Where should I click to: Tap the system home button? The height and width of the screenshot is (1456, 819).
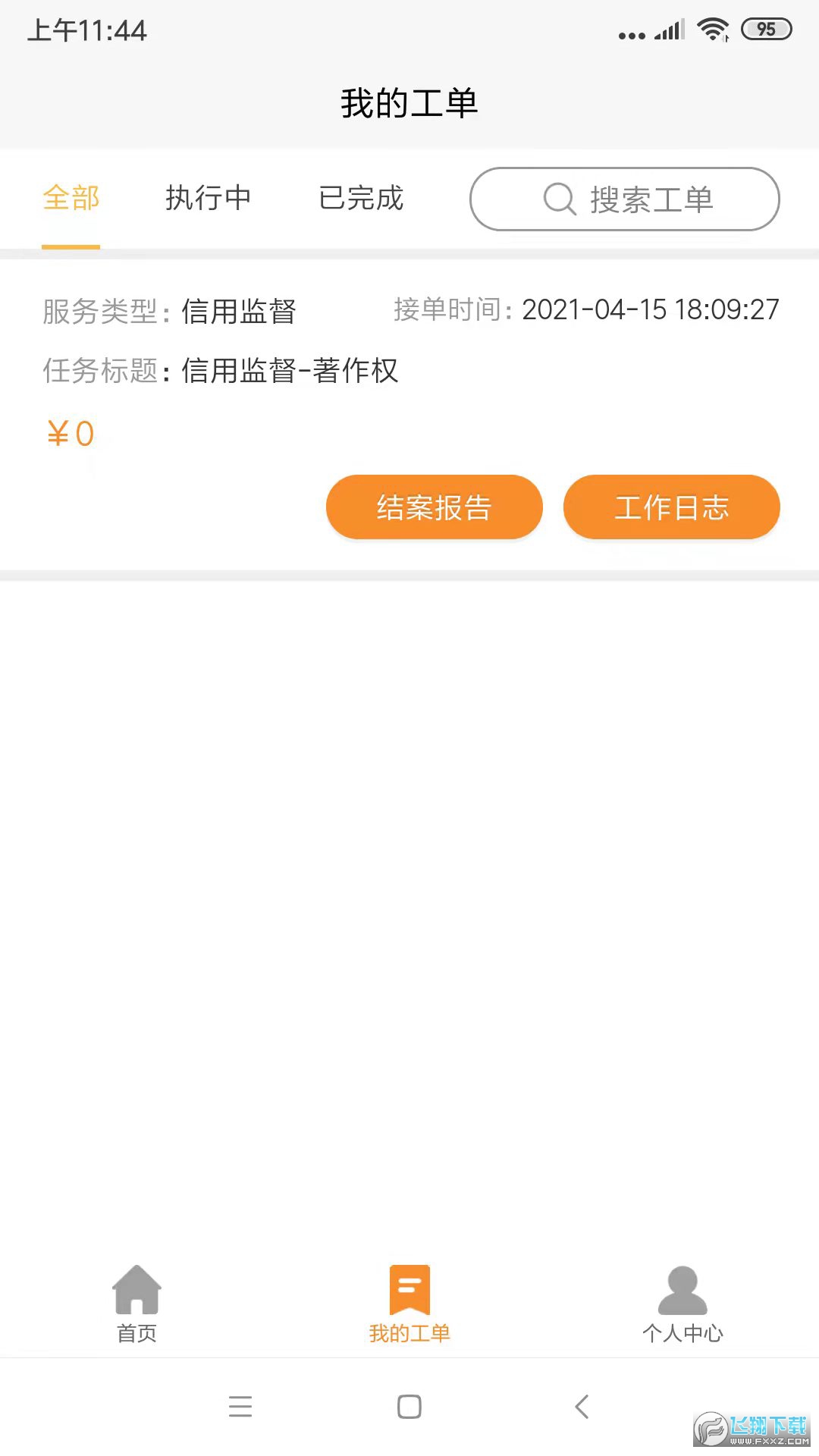pyautogui.click(x=409, y=1407)
